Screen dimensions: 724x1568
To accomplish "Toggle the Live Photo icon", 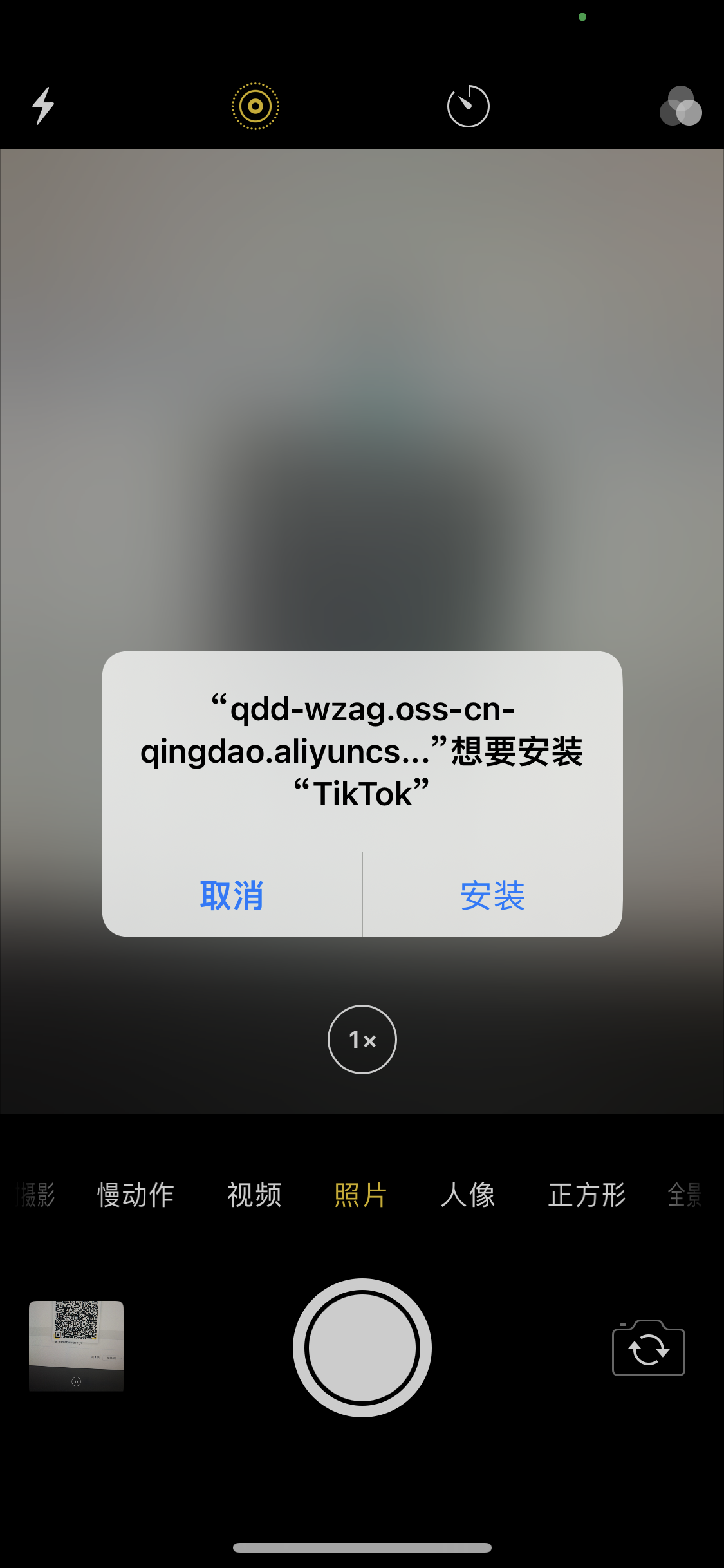I will click(x=255, y=106).
